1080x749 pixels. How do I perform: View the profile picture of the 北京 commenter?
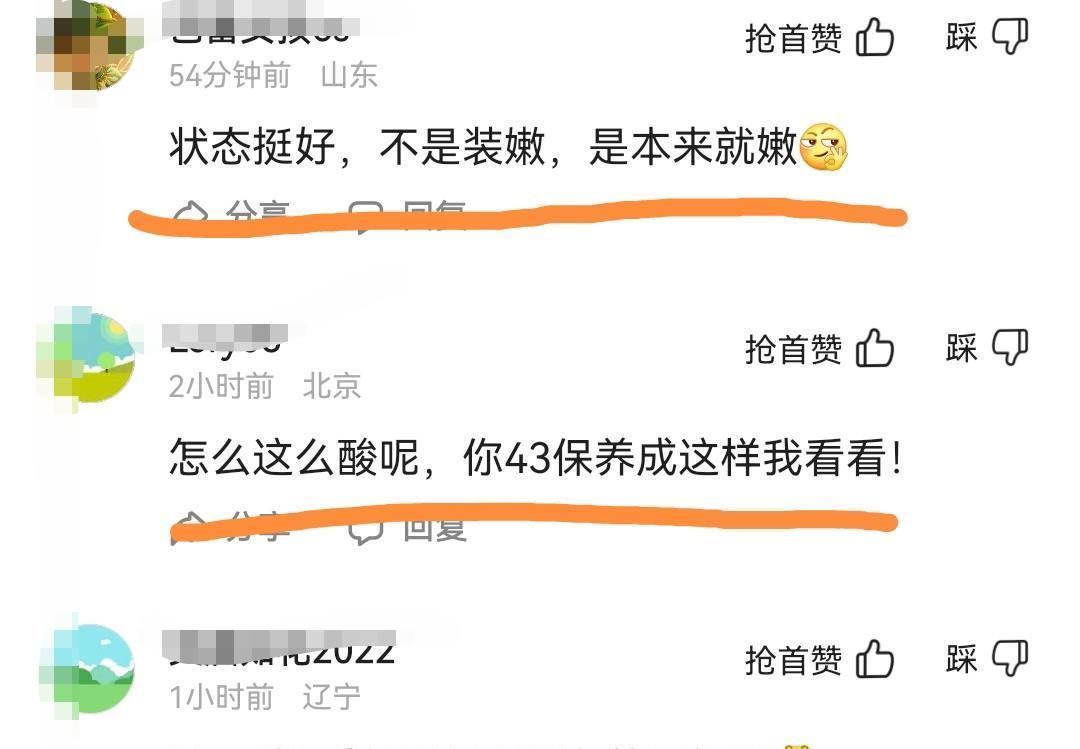86,358
